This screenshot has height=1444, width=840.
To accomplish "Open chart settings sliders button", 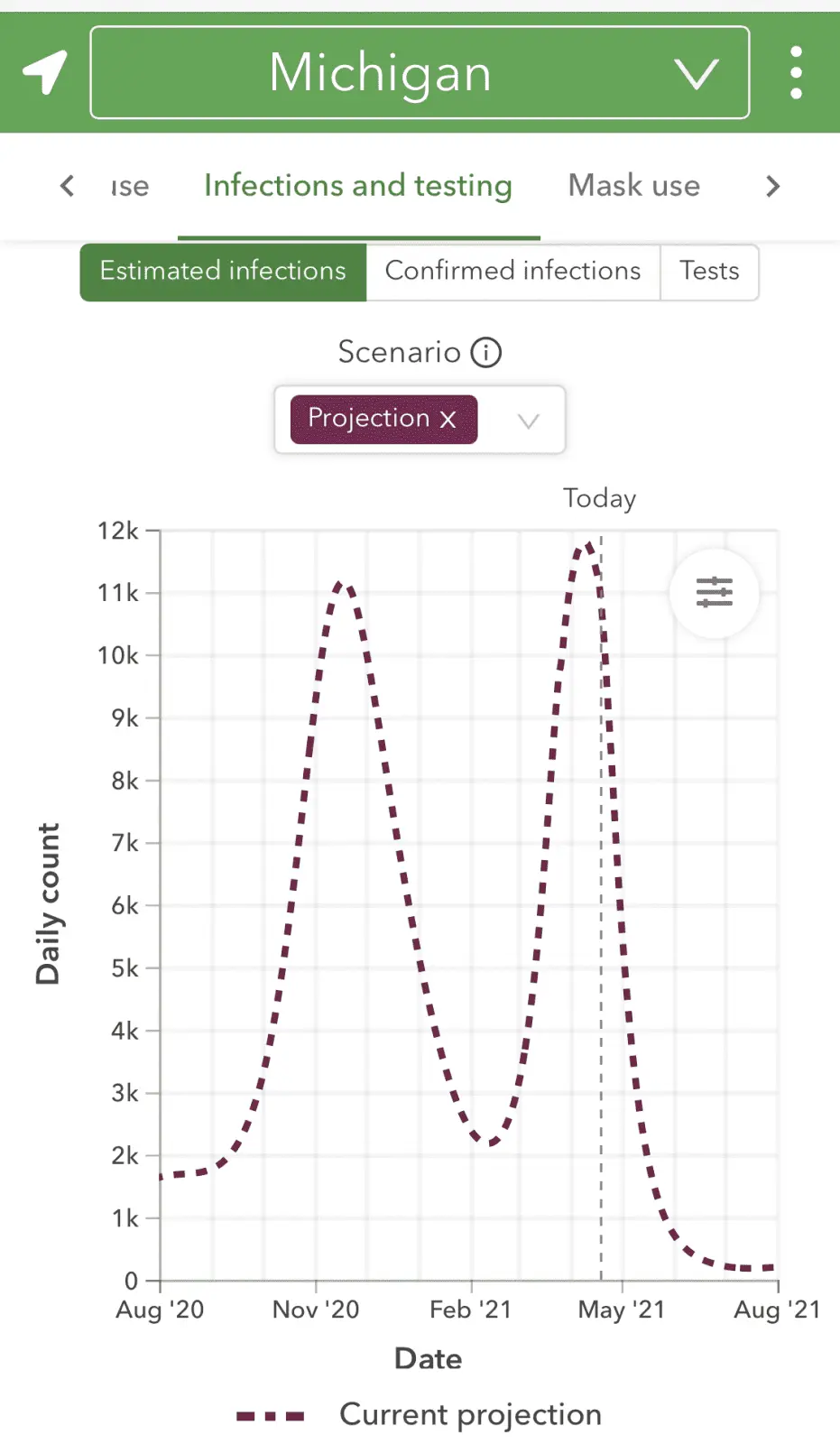I will pyautogui.click(x=714, y=593).
